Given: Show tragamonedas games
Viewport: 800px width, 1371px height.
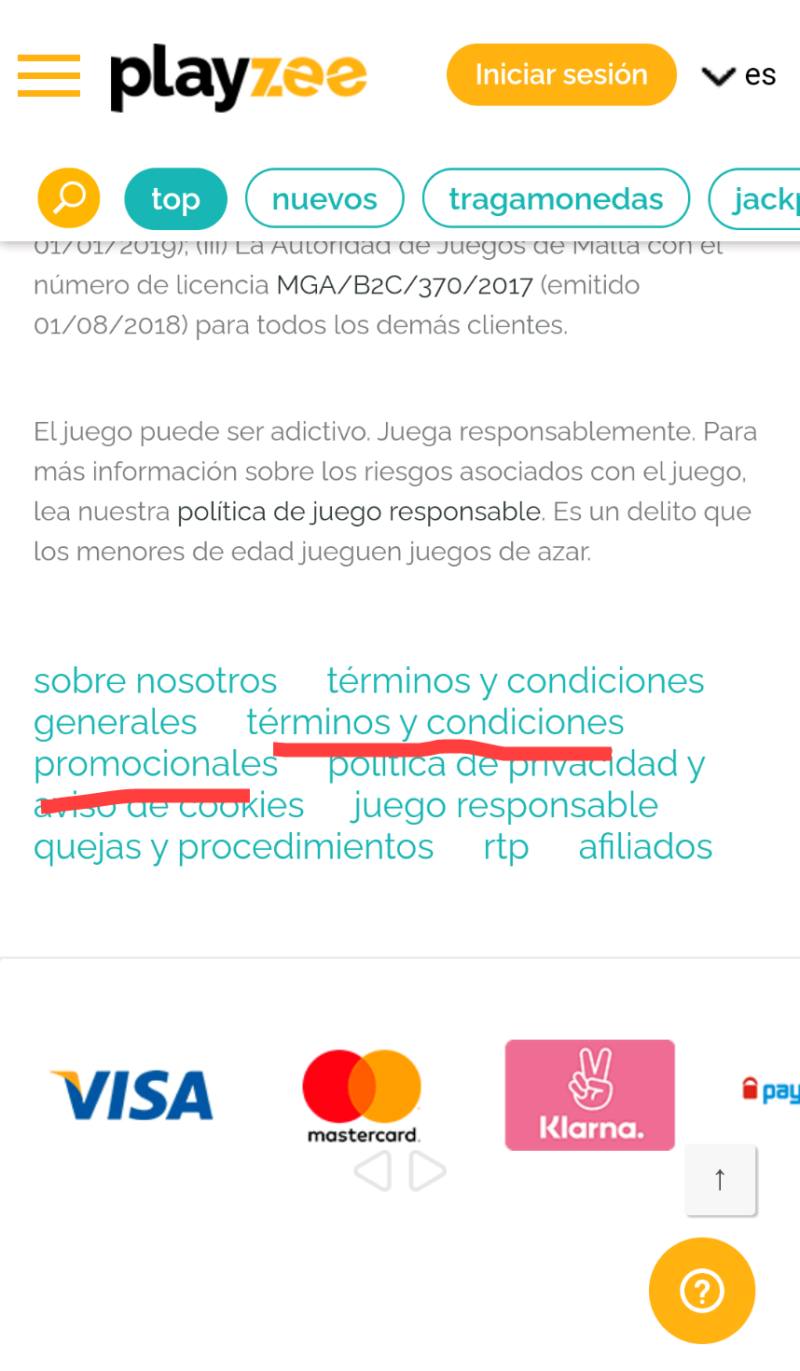Looking at the screenshot, I should pyautogui.click(x=555, y=199).
